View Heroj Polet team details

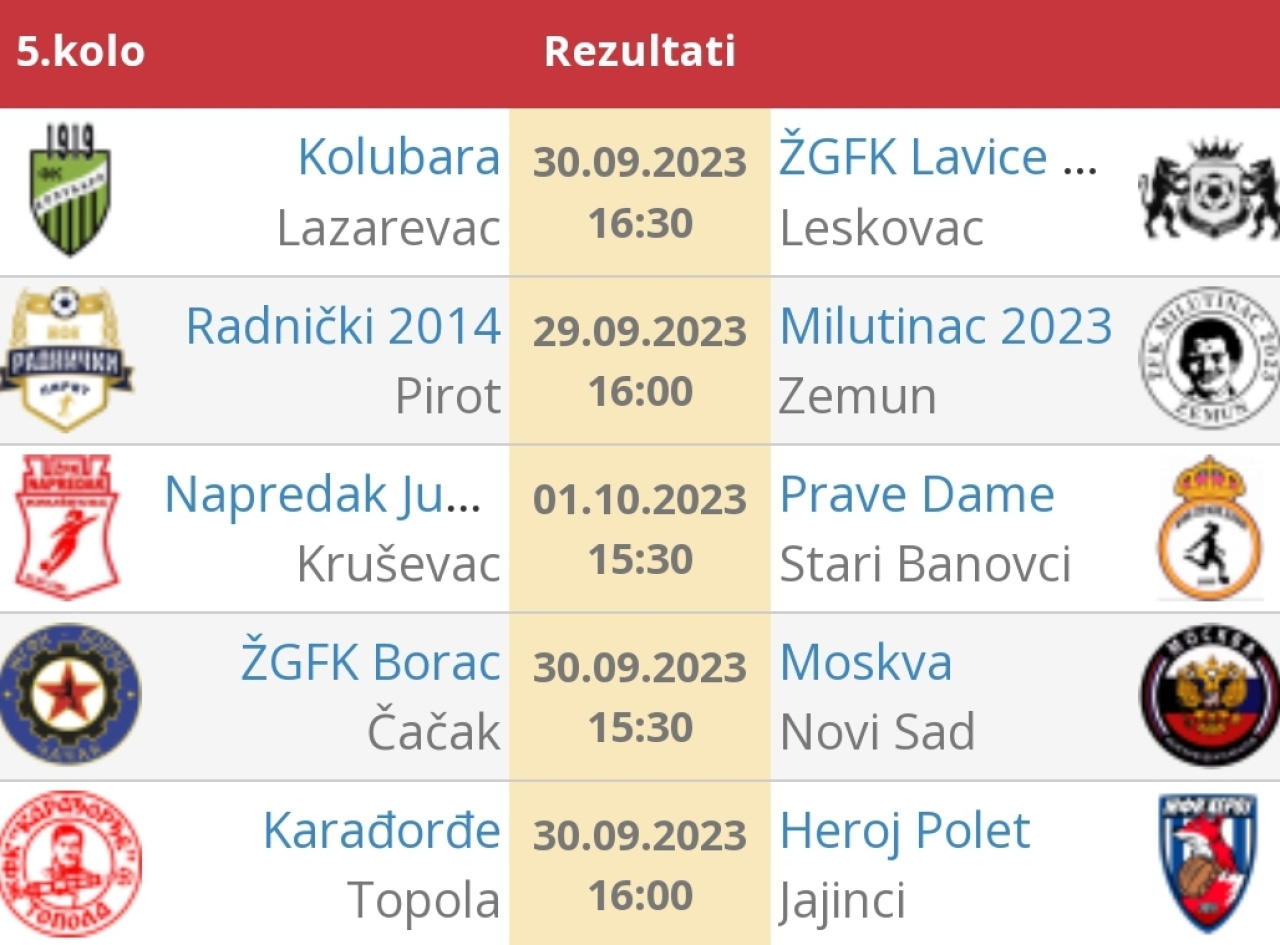[904, 830]
